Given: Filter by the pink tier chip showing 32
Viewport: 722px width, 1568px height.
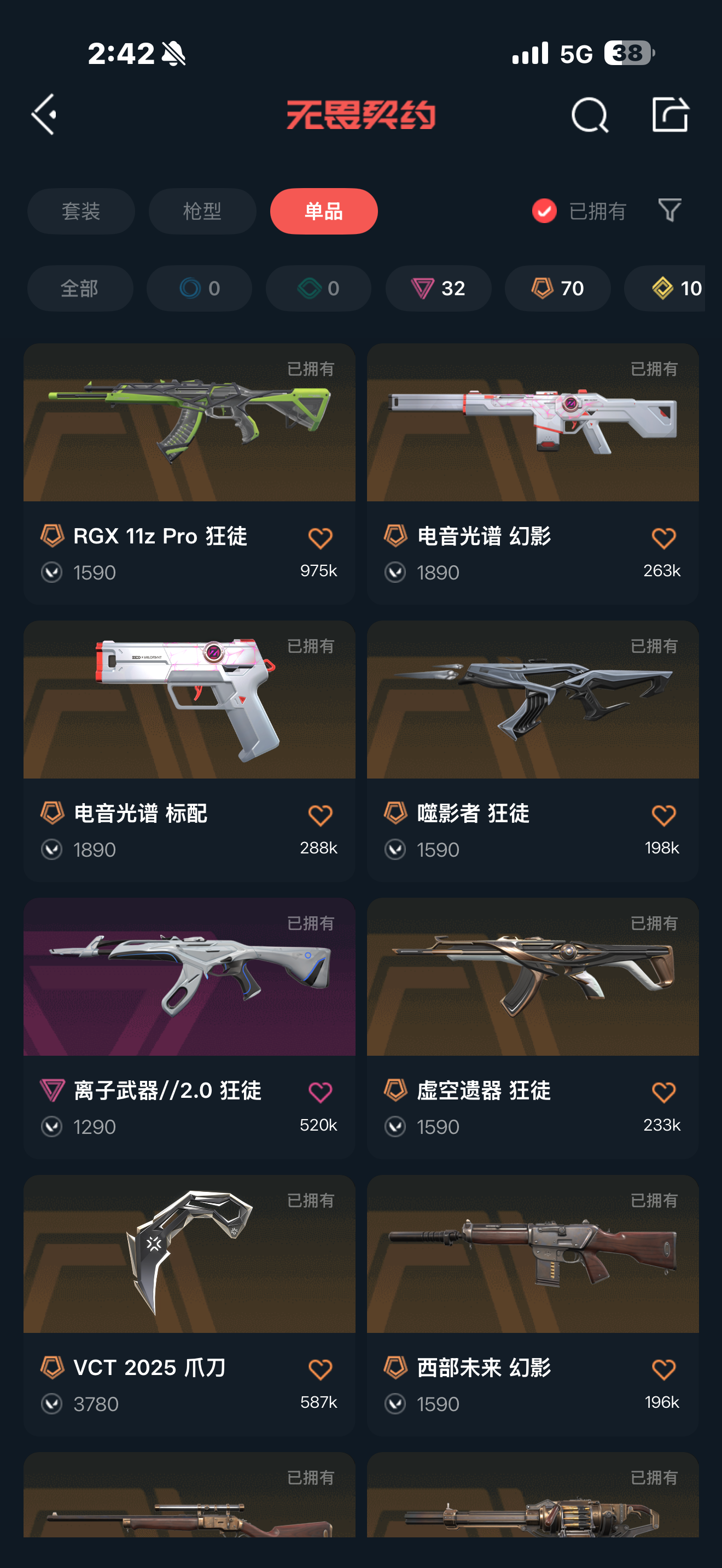Looking at the screenshot, I should point(438,288).
